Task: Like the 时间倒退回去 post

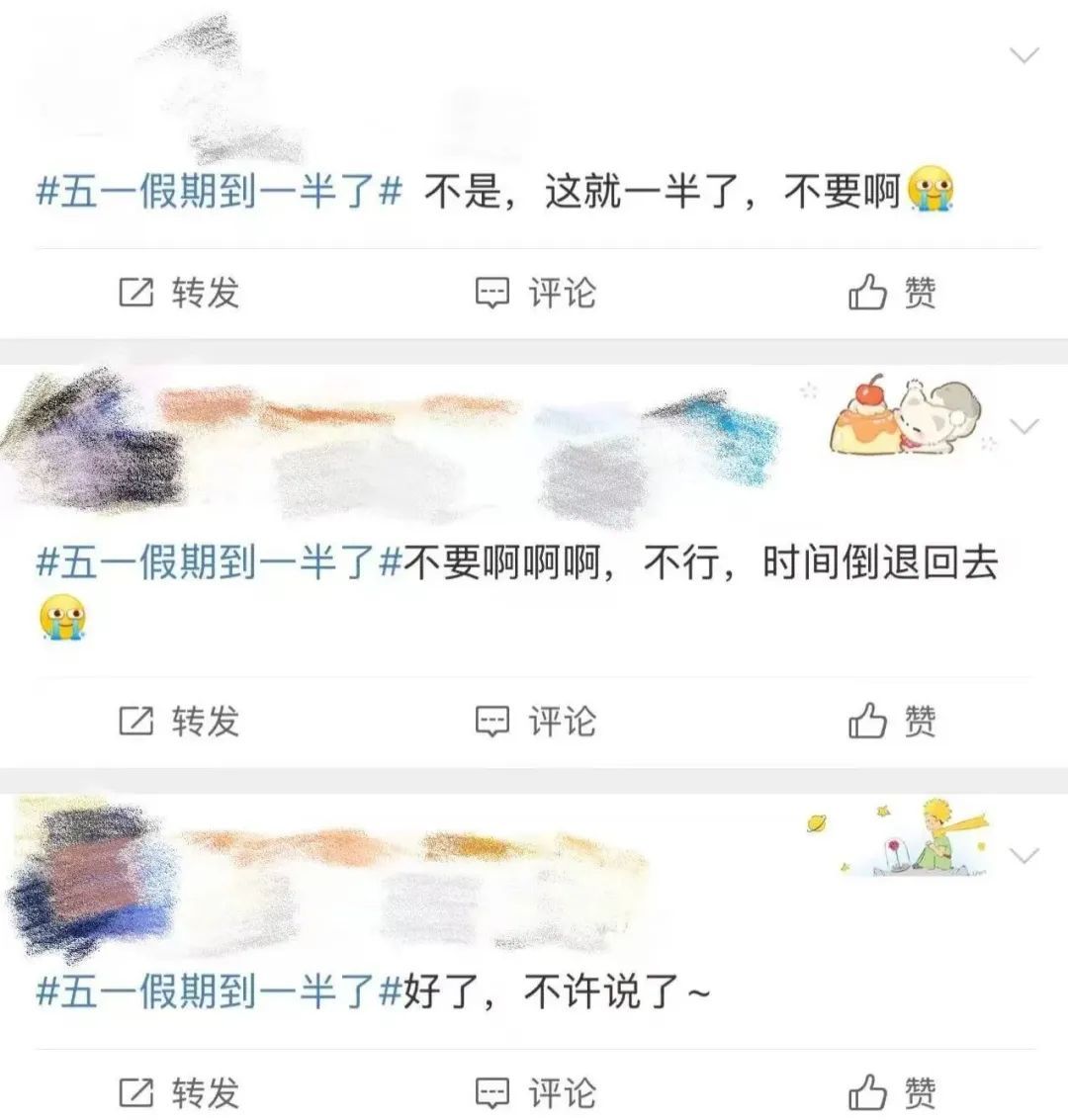Action: (x=892, y=721)
